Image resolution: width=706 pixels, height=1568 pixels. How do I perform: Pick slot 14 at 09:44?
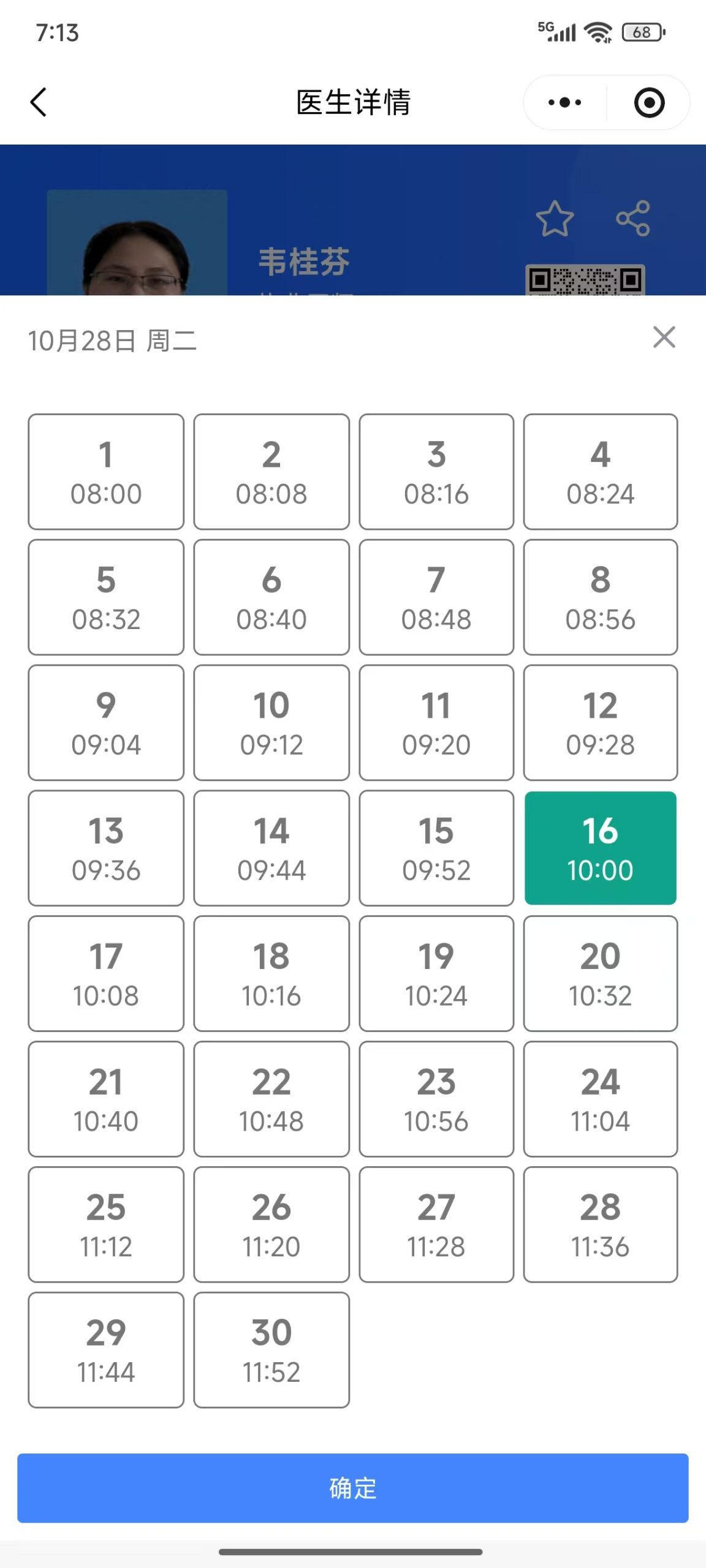tap(271, 848)
